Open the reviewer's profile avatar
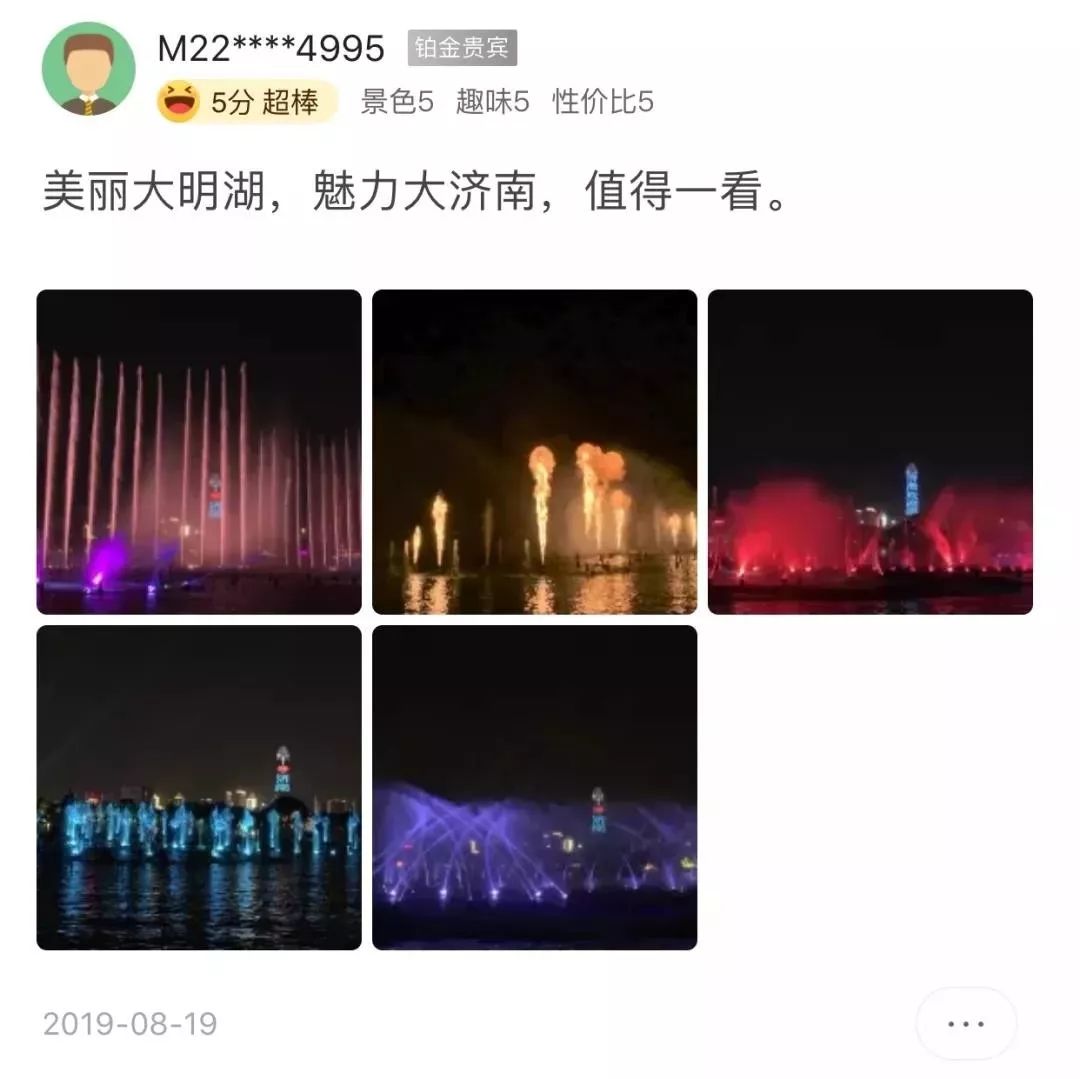Image resolution: width=1080 pixels, height=1079 pixels. tap(88, 69)
